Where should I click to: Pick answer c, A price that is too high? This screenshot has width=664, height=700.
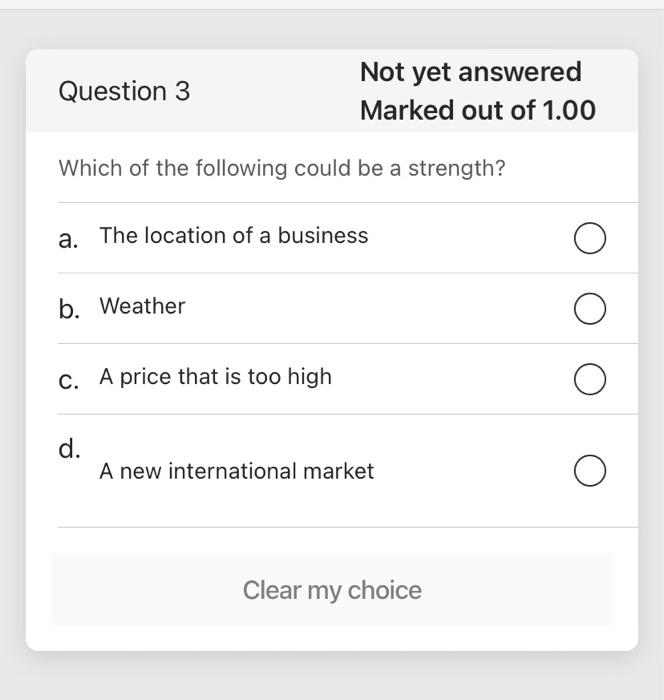pos(589,380)
